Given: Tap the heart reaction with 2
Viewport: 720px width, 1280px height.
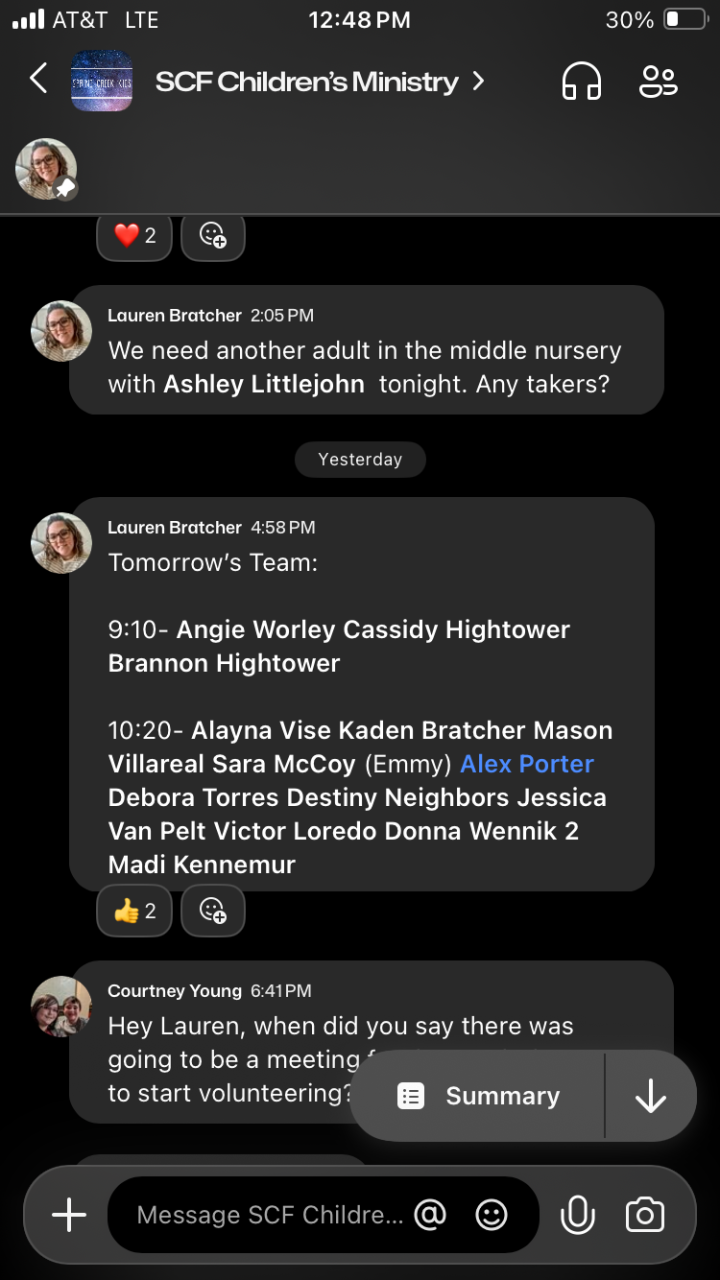Looking at the screenshot, I should coord(135,235).
